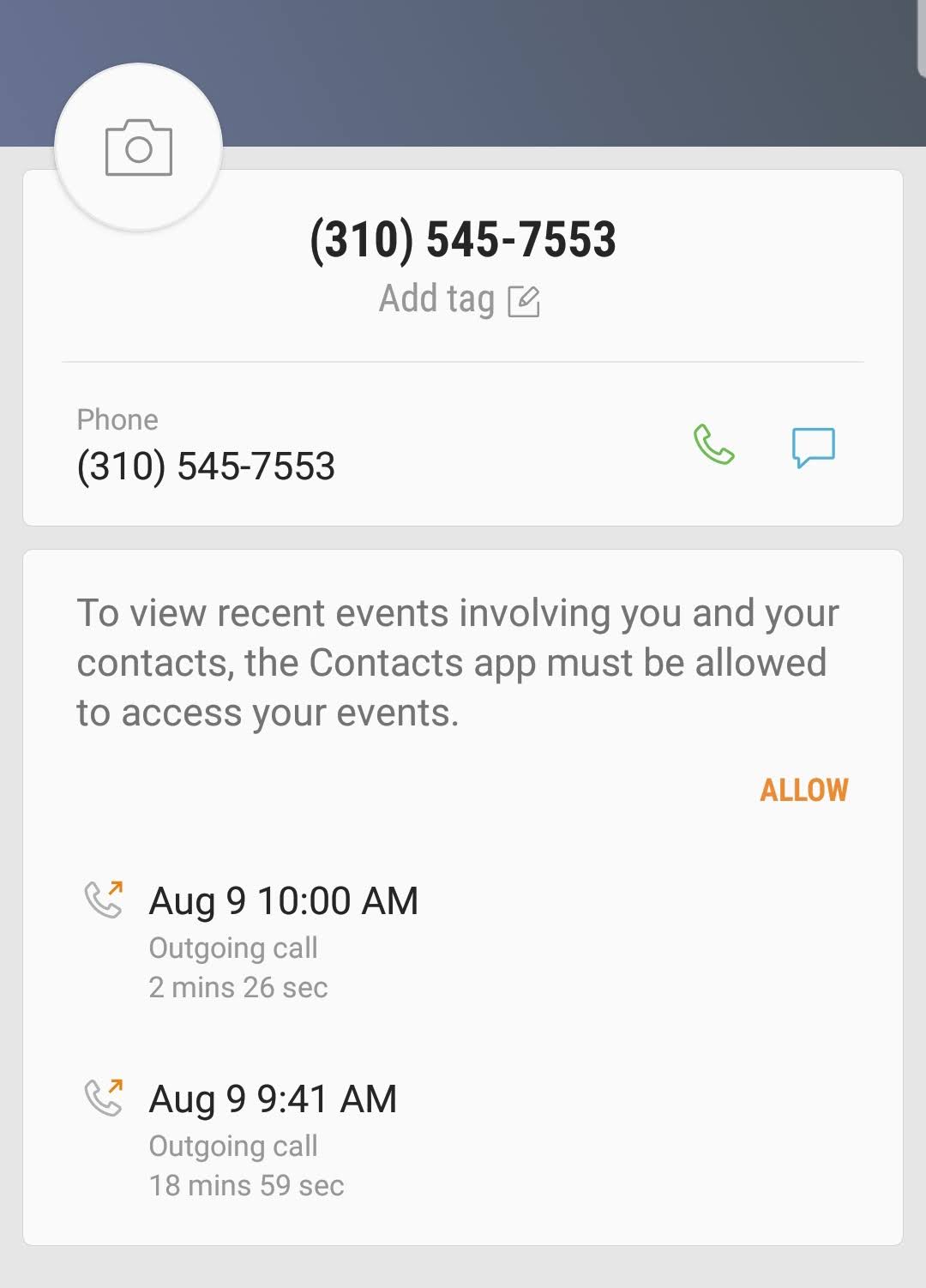
Task: Call (310) 545-7553 with green phone icon
Action: [713, 445]
